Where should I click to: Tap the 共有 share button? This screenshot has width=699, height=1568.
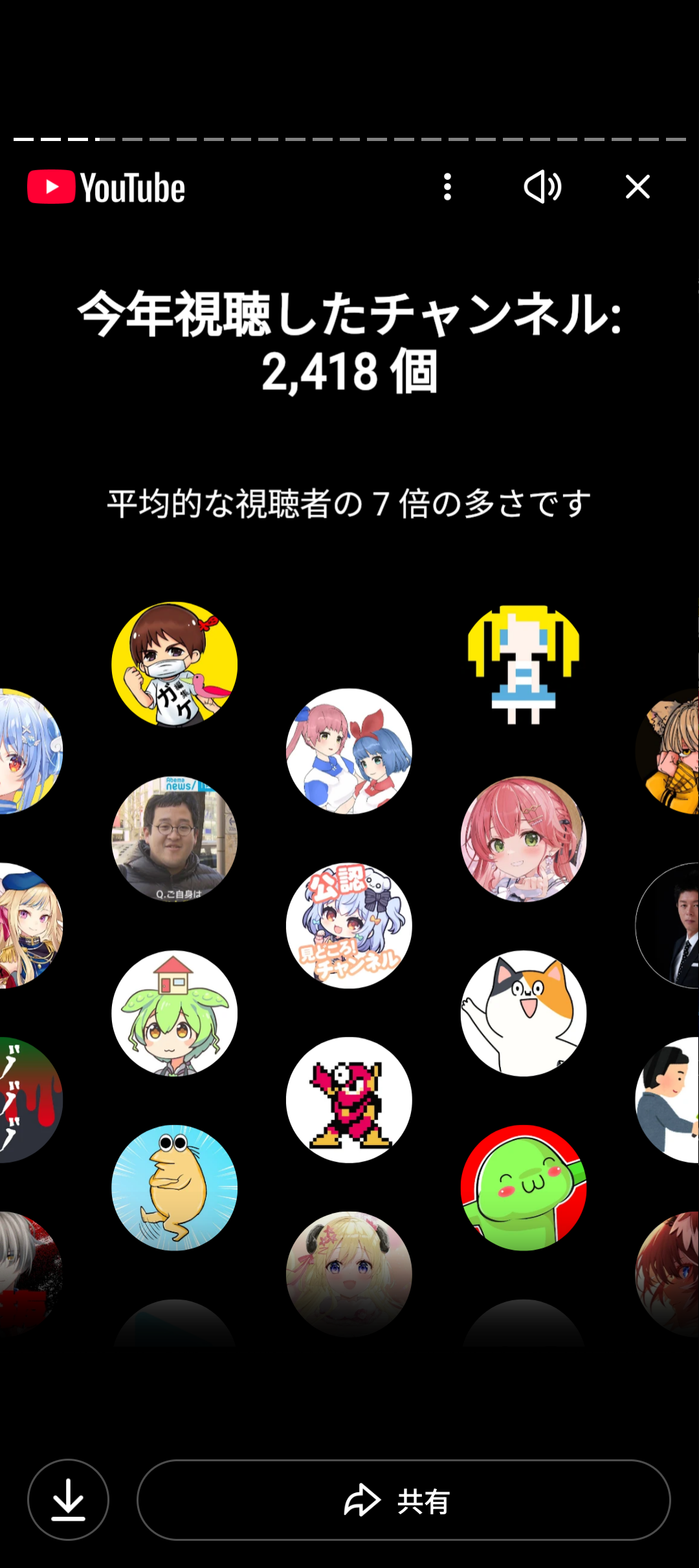[404, 1499]
